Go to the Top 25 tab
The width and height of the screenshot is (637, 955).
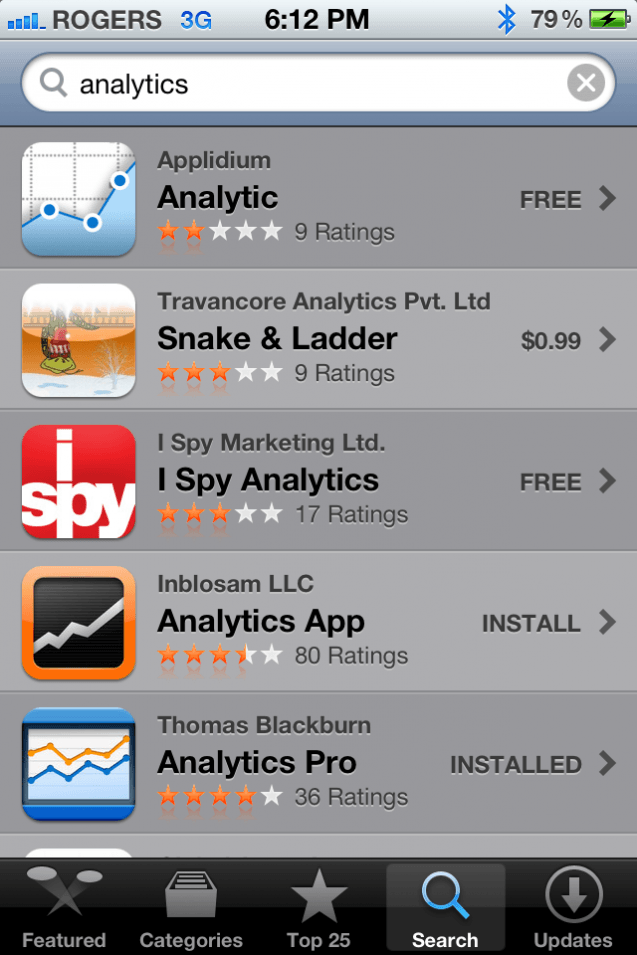coord(318,908)
